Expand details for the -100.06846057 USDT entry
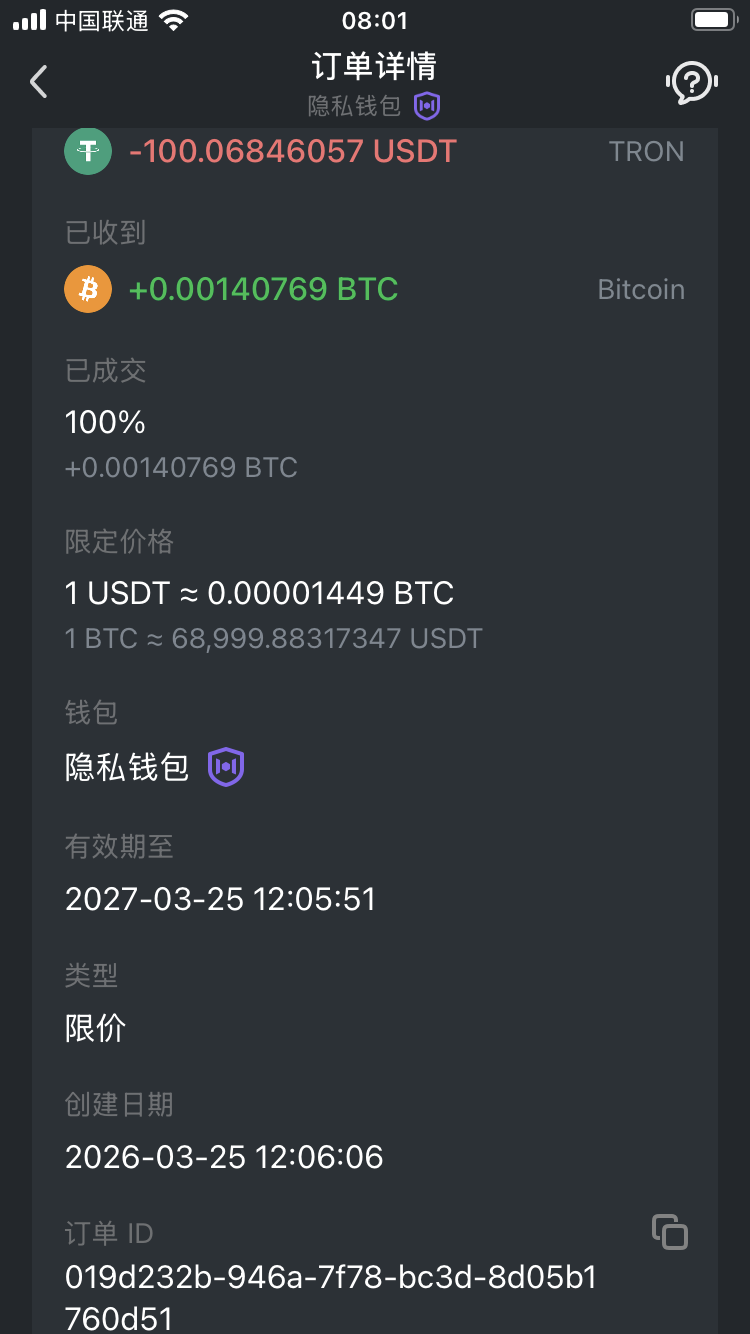The height and width of the screenshot is (1334, 750). [290, 151]
